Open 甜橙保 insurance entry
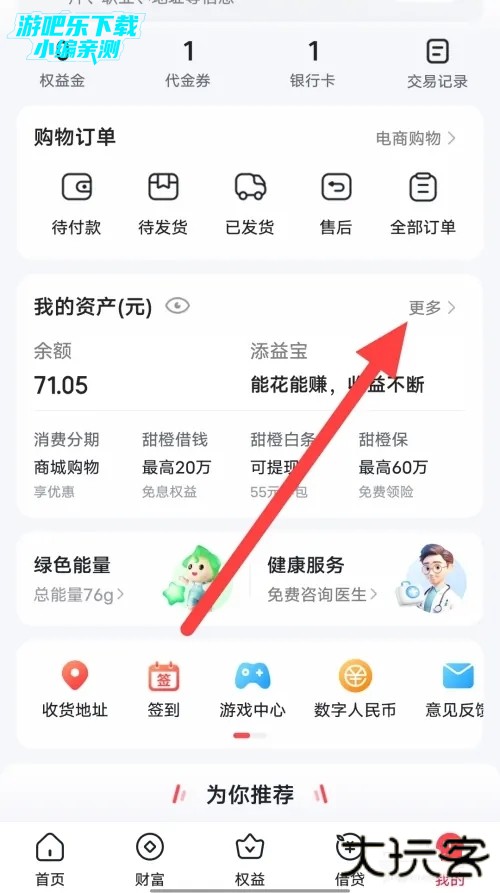This screenshot has height=893, width=500. pyautogui.click(x=393, y=465)
